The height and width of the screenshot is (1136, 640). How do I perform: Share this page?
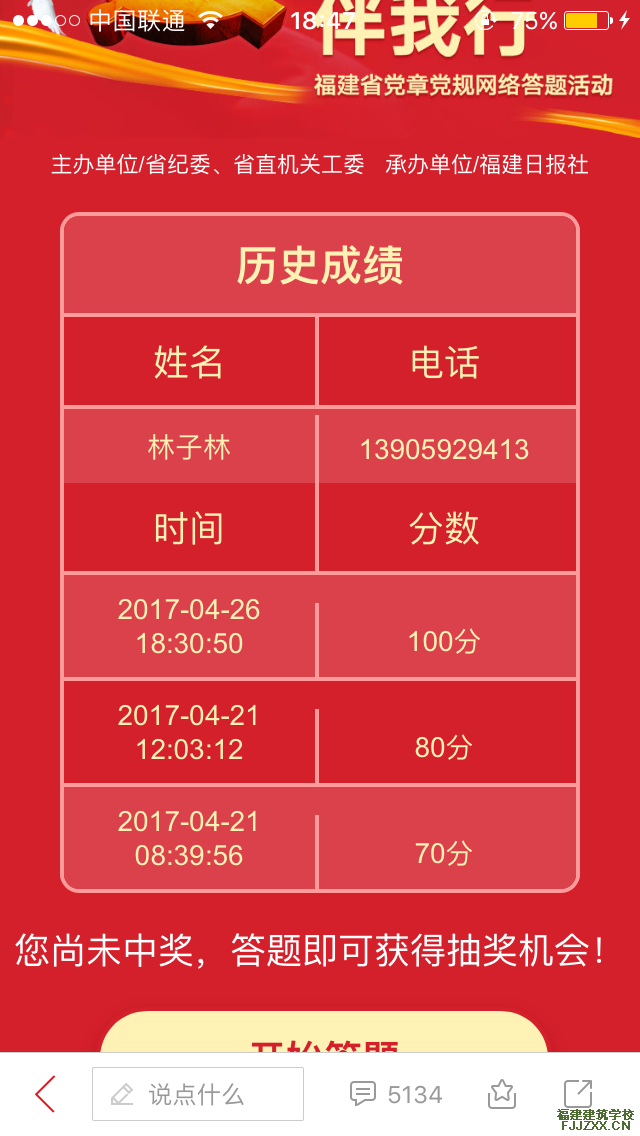point(578,1093)
